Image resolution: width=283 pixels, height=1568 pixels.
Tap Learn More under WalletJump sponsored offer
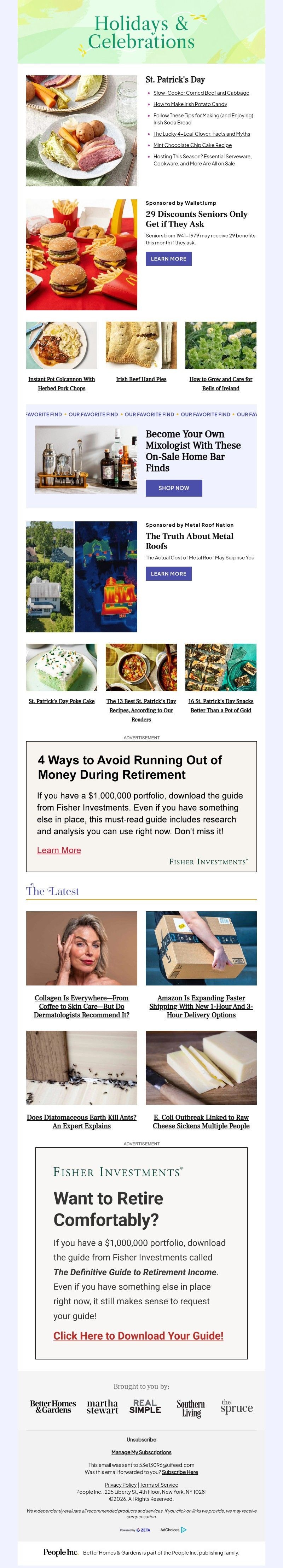169,259
